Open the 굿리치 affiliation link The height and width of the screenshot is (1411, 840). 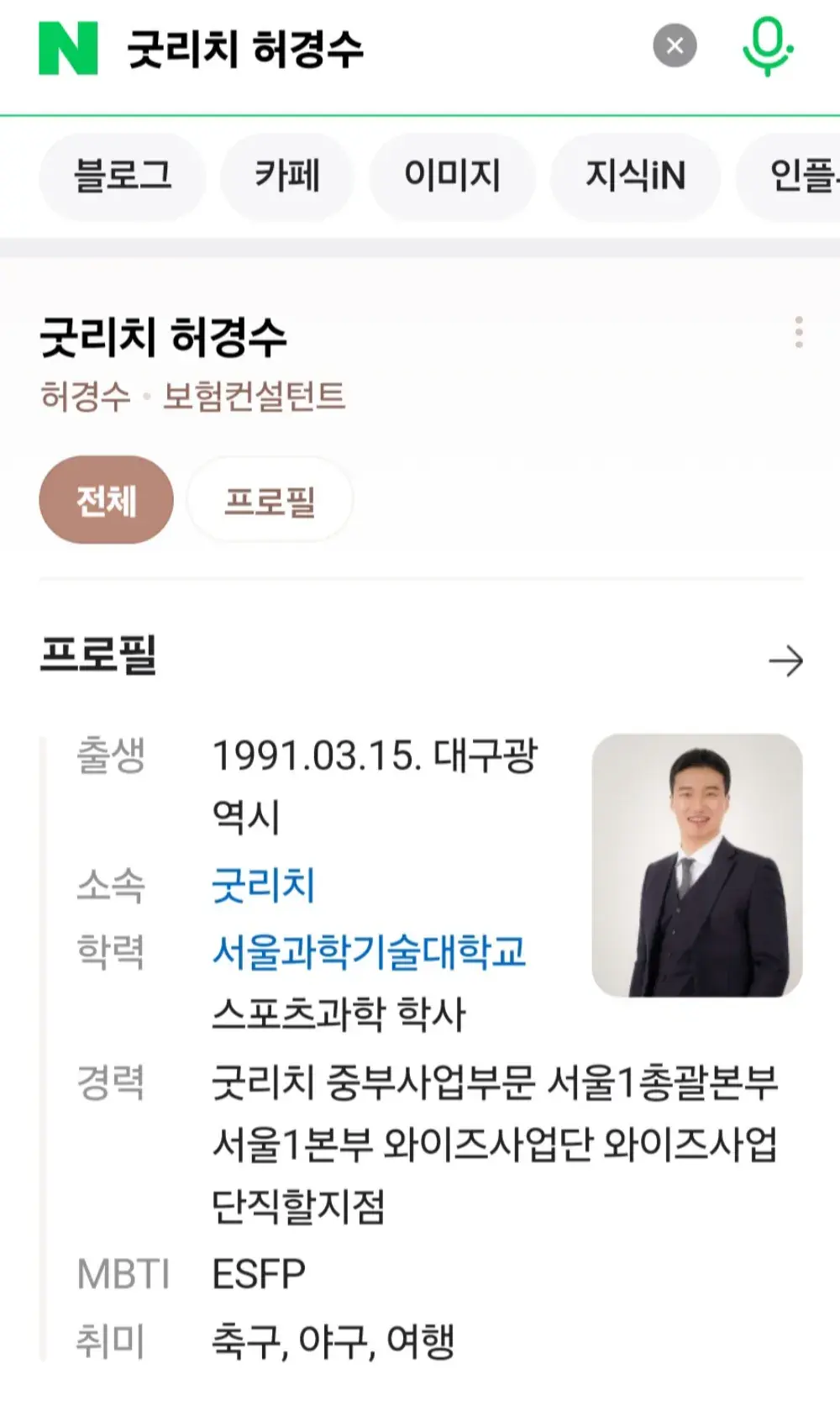pos(263,885)
